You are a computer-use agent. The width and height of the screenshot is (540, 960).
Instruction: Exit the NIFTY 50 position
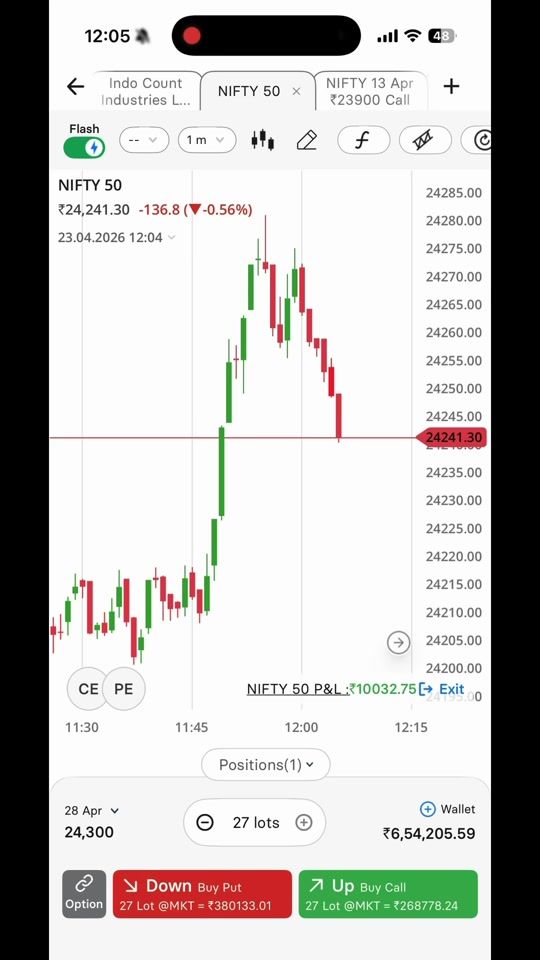[442, 689]
